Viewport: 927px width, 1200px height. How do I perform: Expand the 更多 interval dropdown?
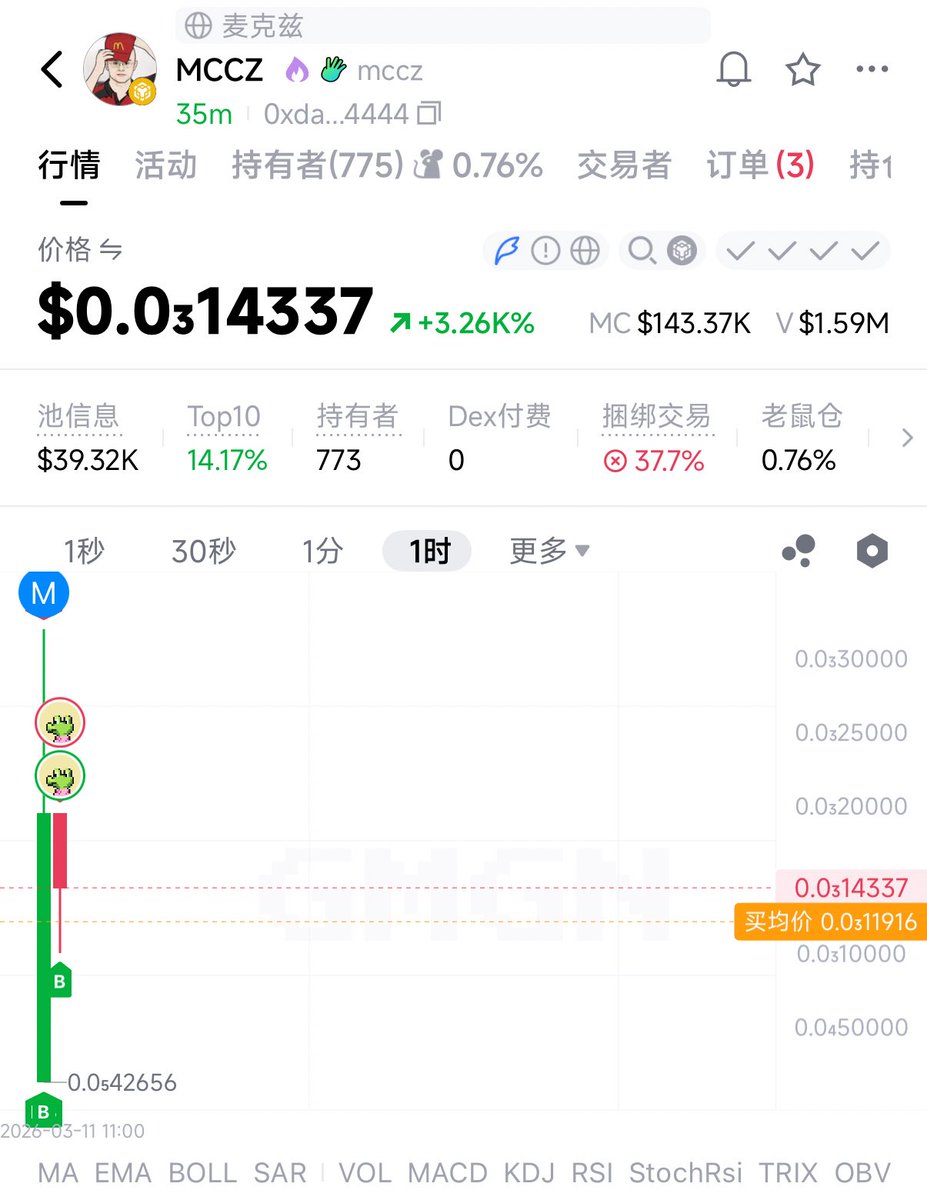pos(549,551)
